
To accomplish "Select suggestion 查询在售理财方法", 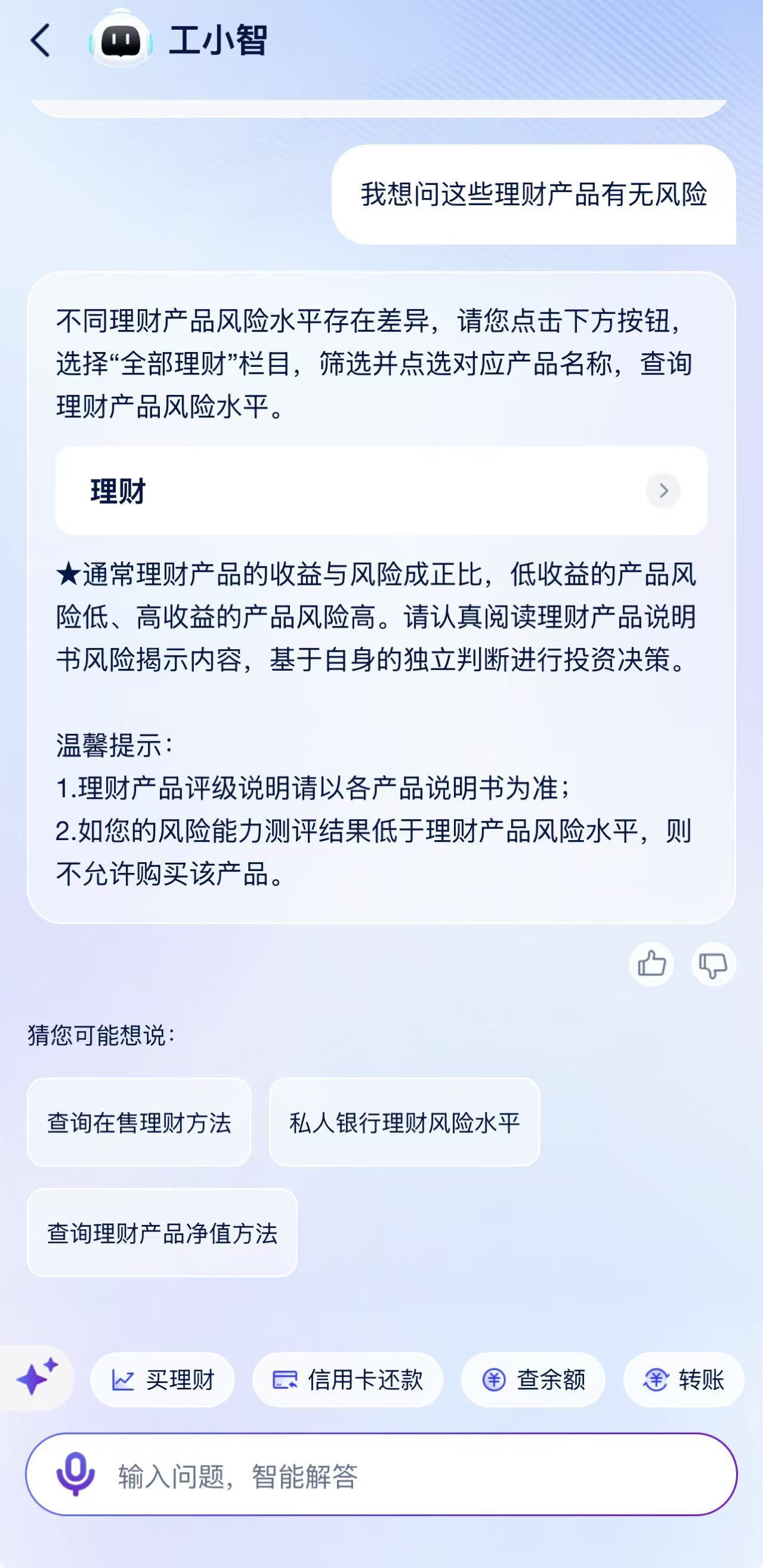I will 140,1122.
